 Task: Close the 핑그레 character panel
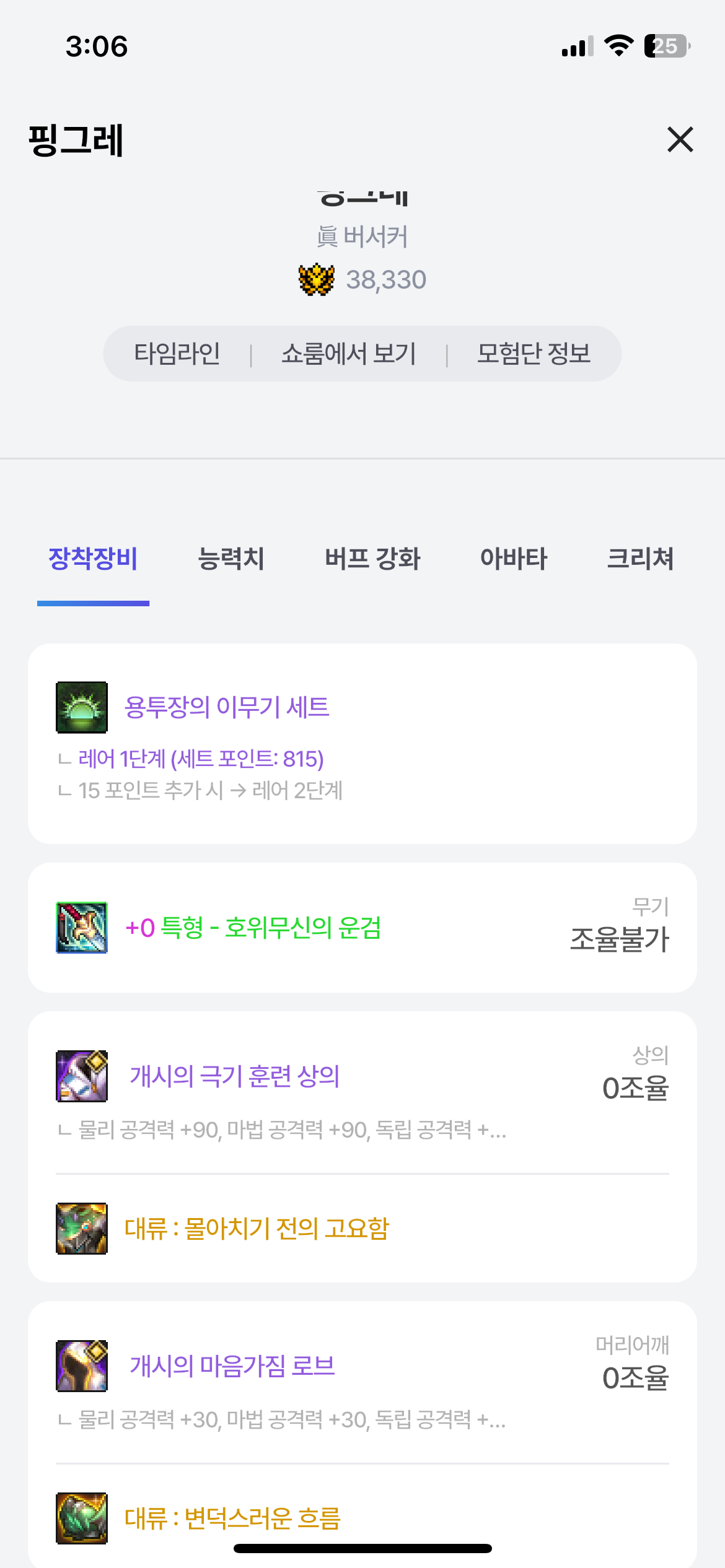680,139
